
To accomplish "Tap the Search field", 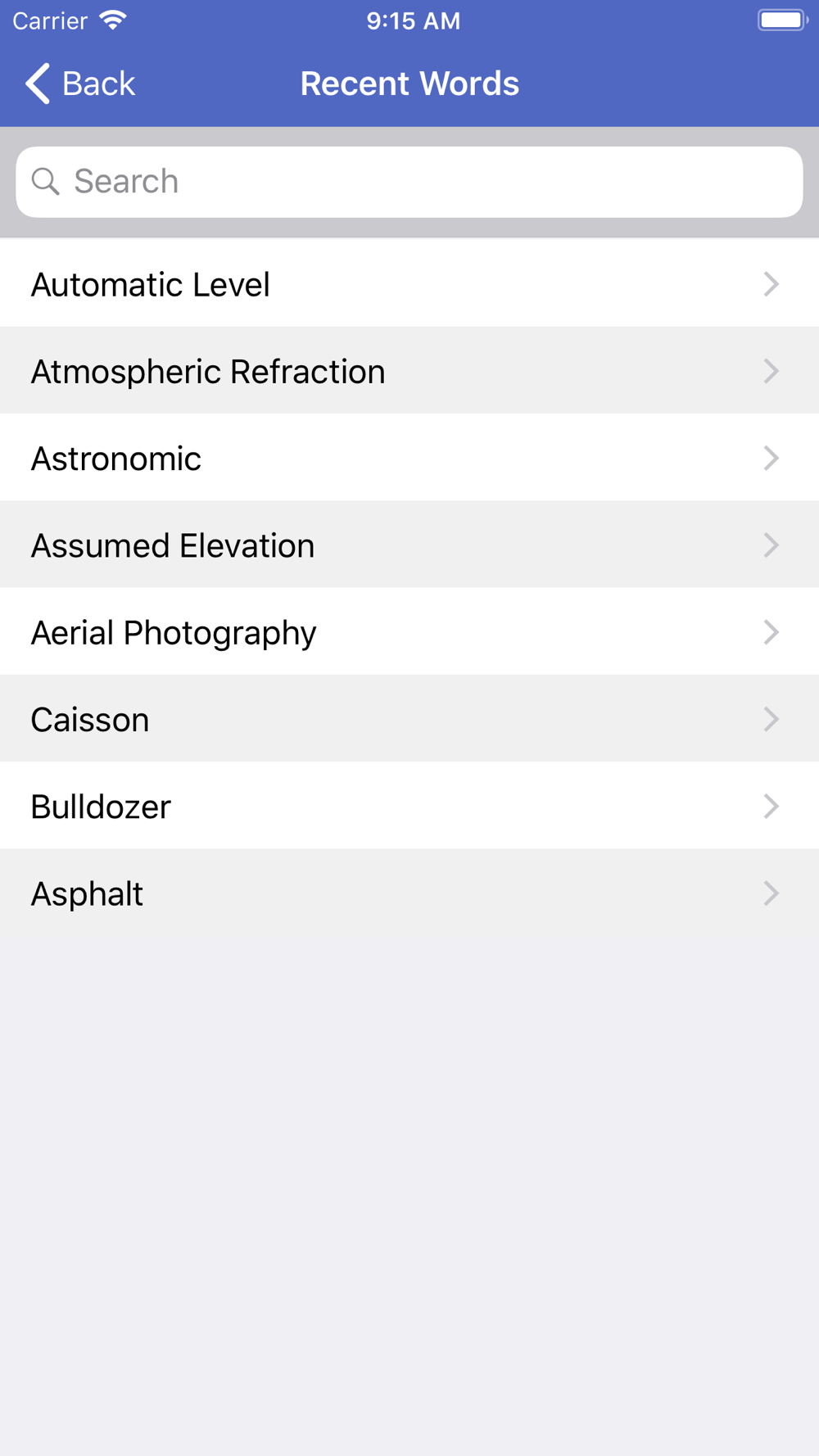I will coord(409,182).
